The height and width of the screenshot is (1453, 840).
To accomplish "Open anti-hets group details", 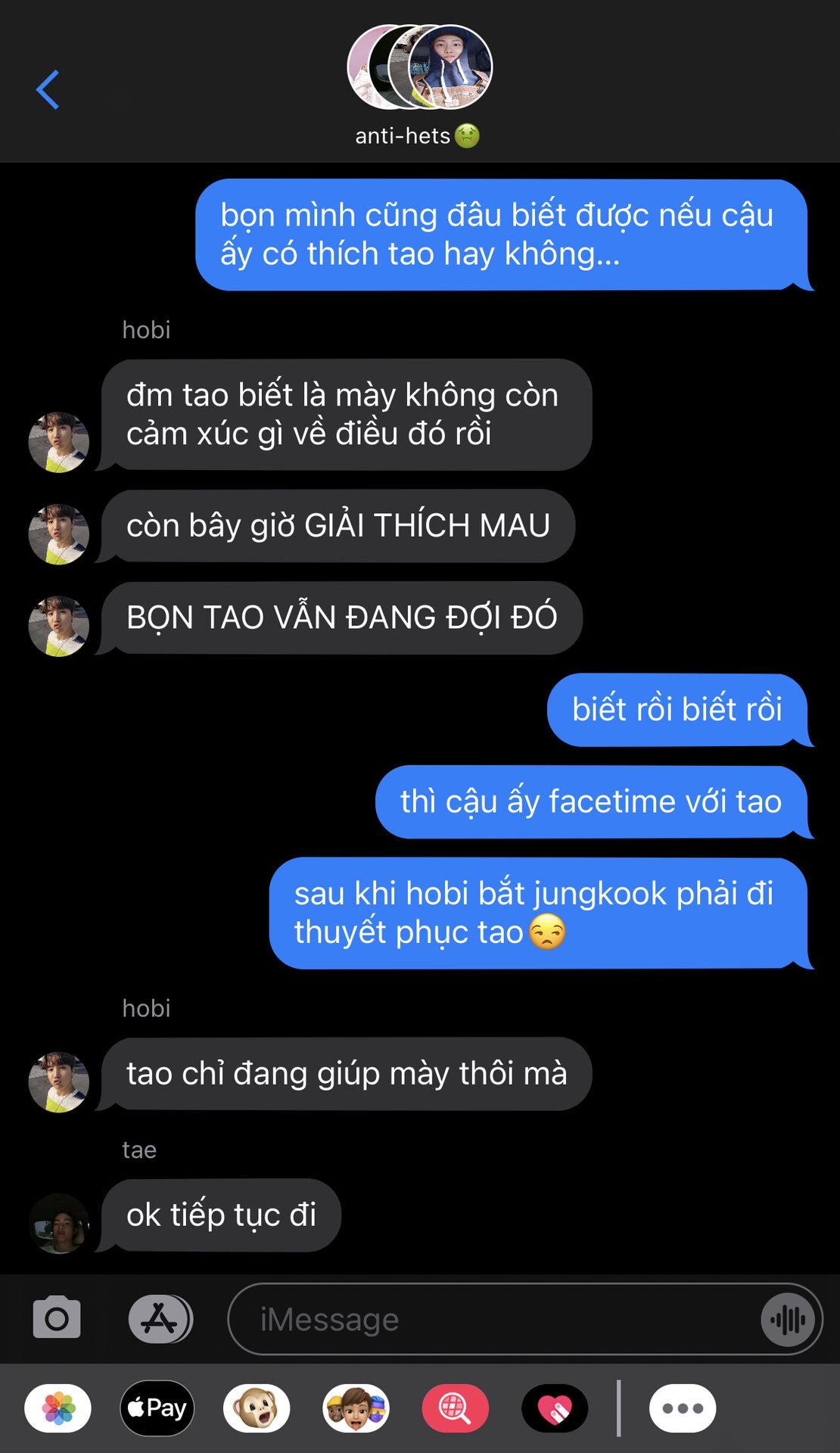I will tap(418, 85).
